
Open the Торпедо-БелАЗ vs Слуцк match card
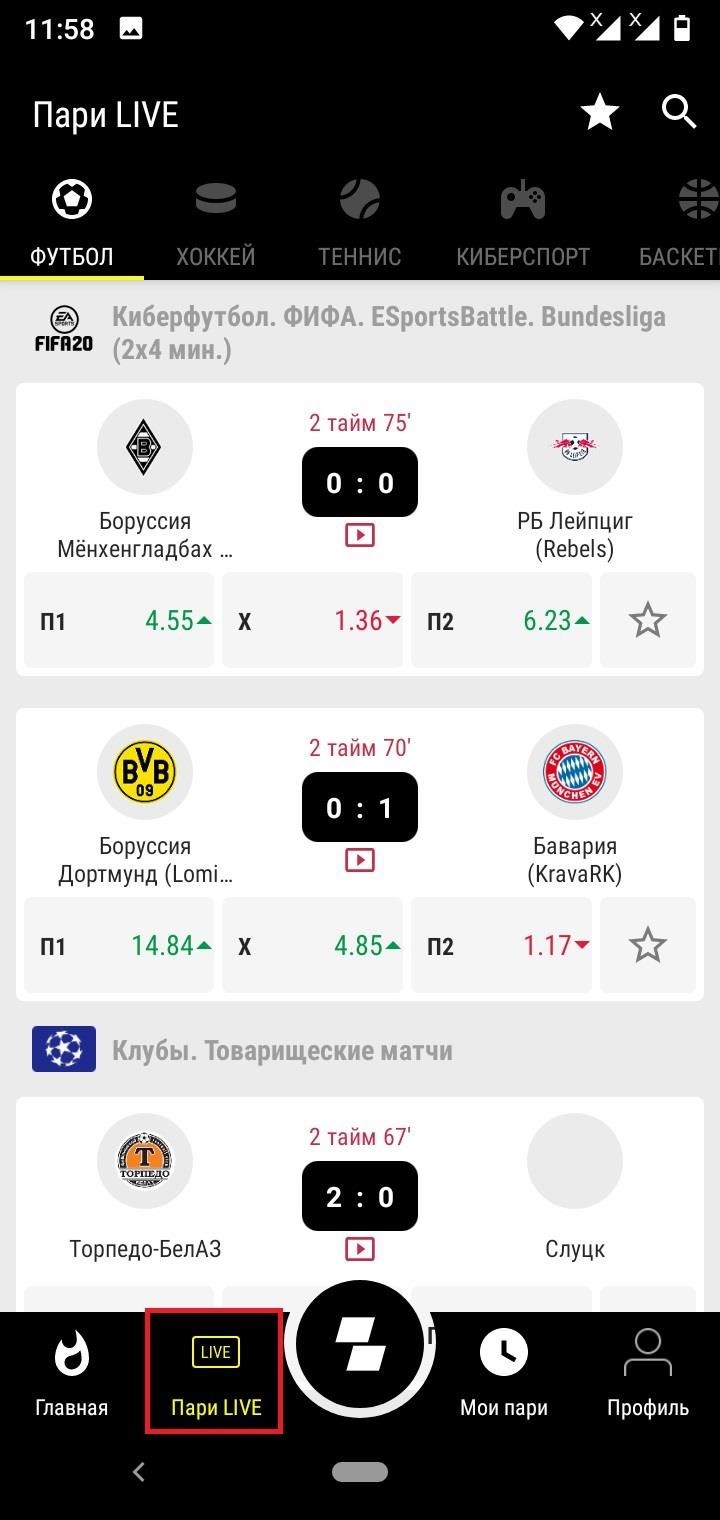click(360, 1205)
